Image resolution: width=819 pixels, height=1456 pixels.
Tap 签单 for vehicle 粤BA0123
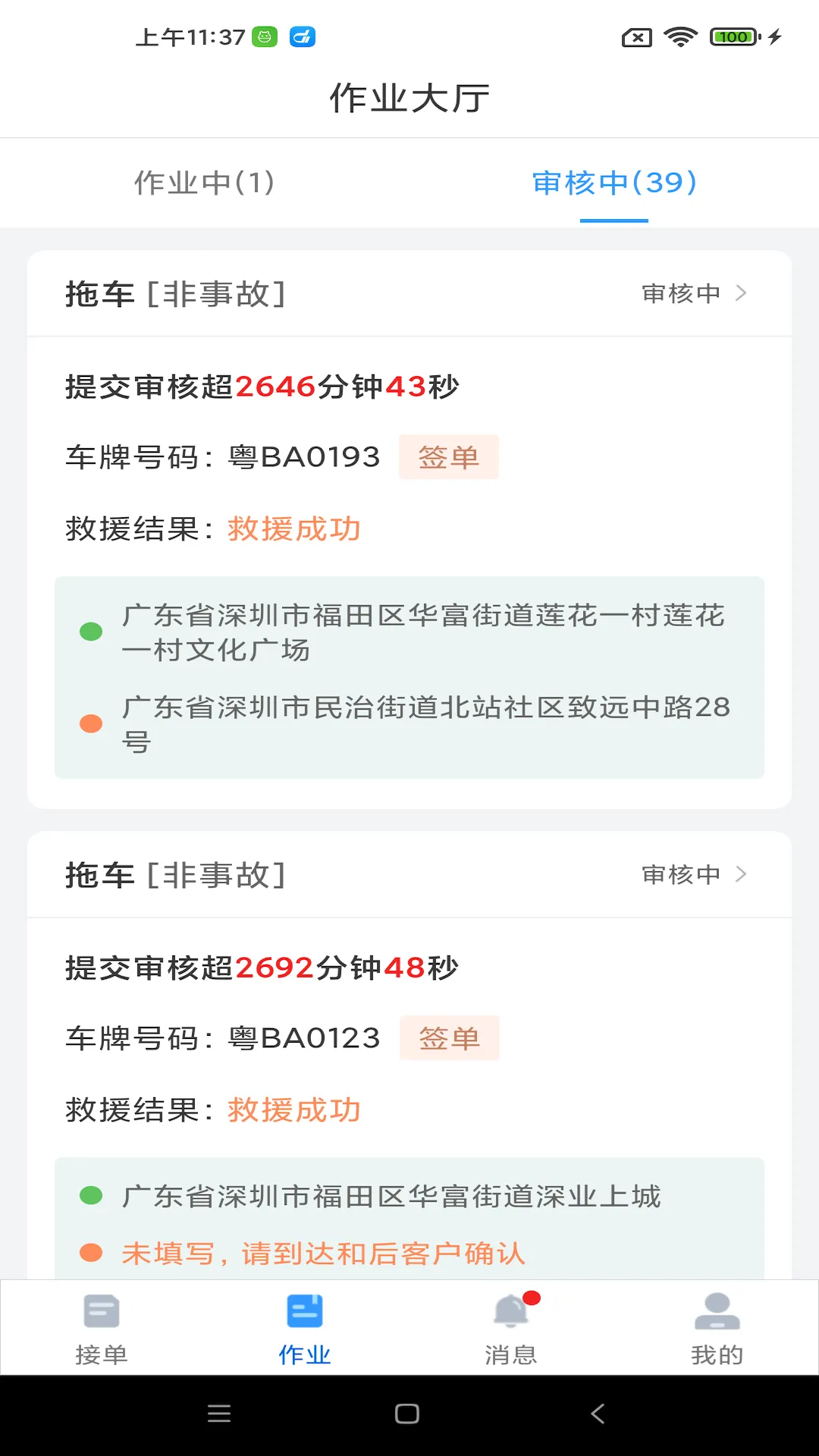(x=450, y=1038)
